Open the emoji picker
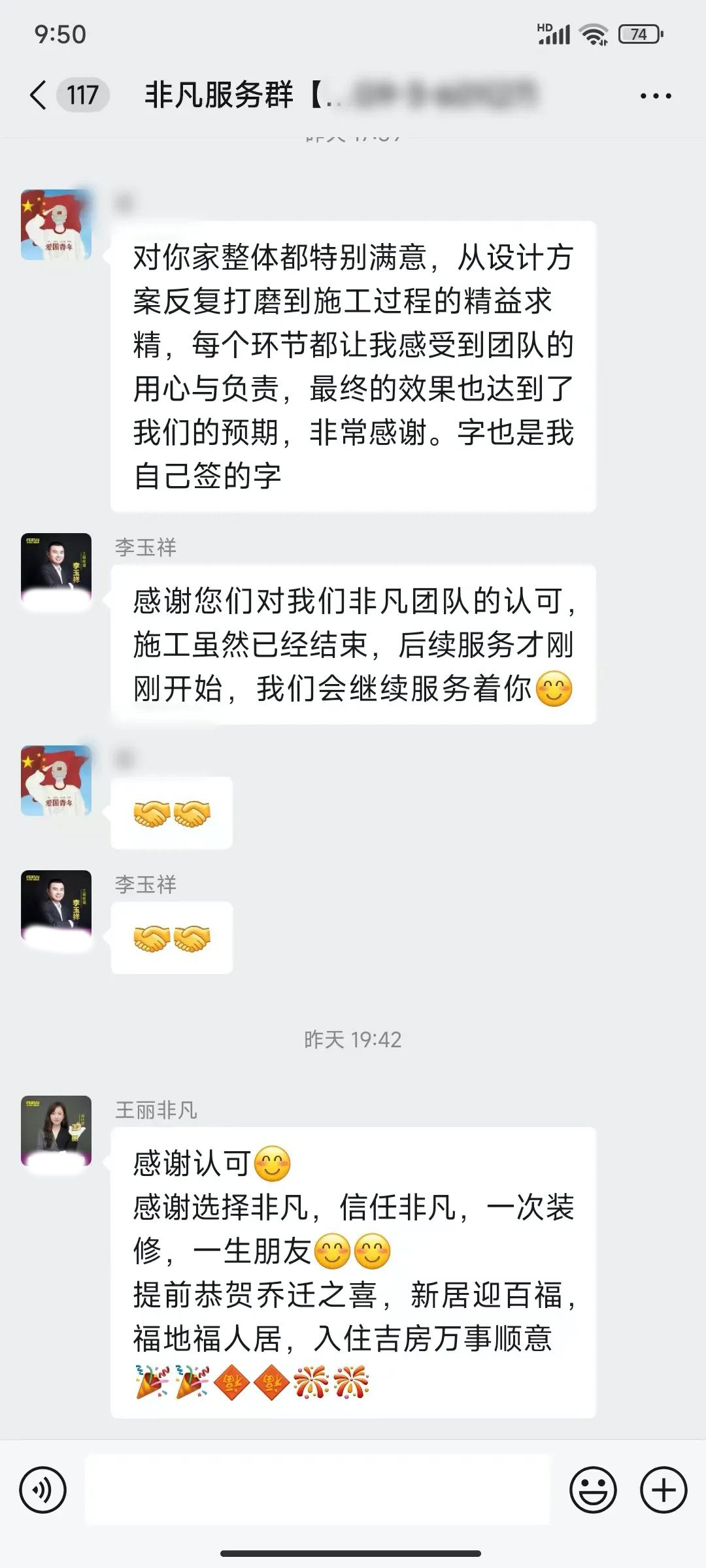This screenshot has width=706, height=1568. point(593,1490)
